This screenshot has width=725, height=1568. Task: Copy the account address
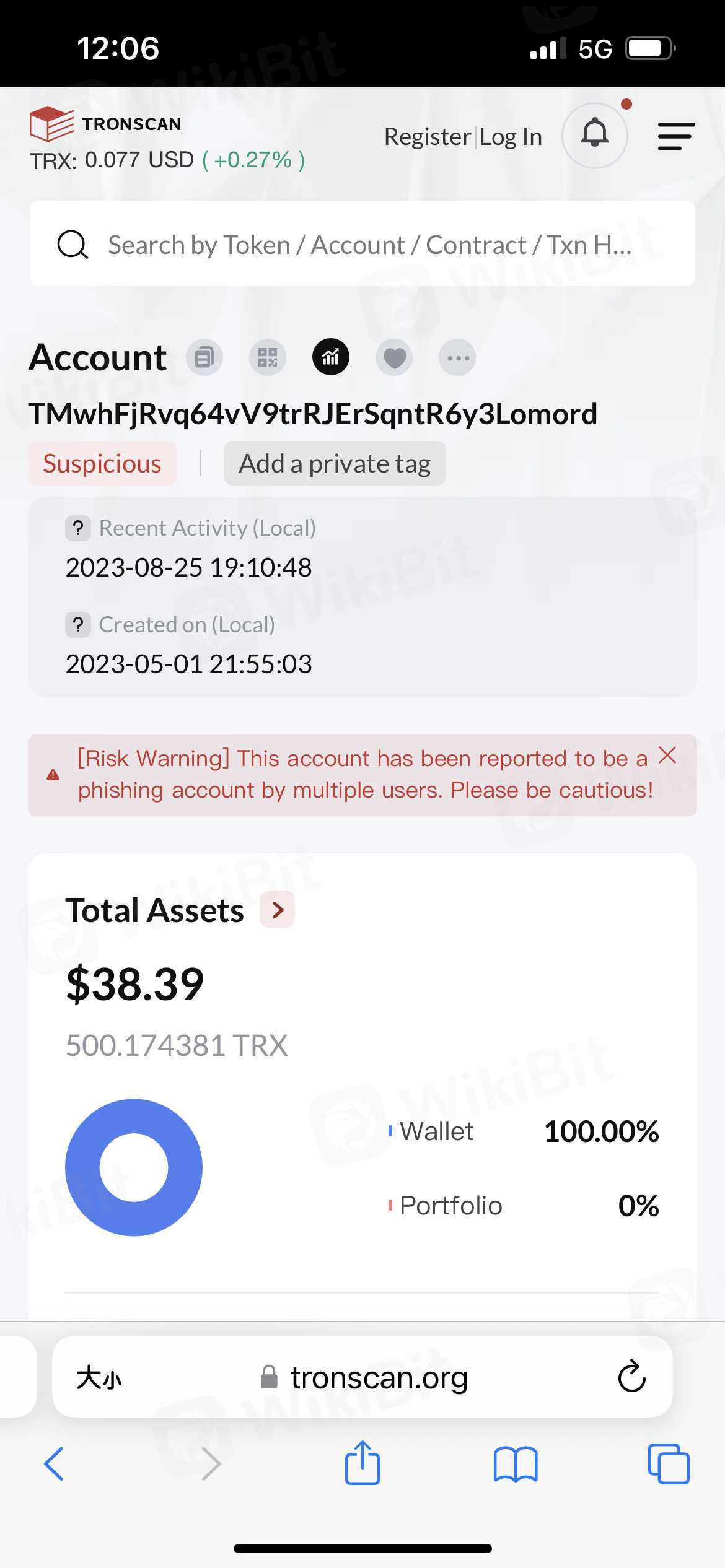tap(204, 357)
